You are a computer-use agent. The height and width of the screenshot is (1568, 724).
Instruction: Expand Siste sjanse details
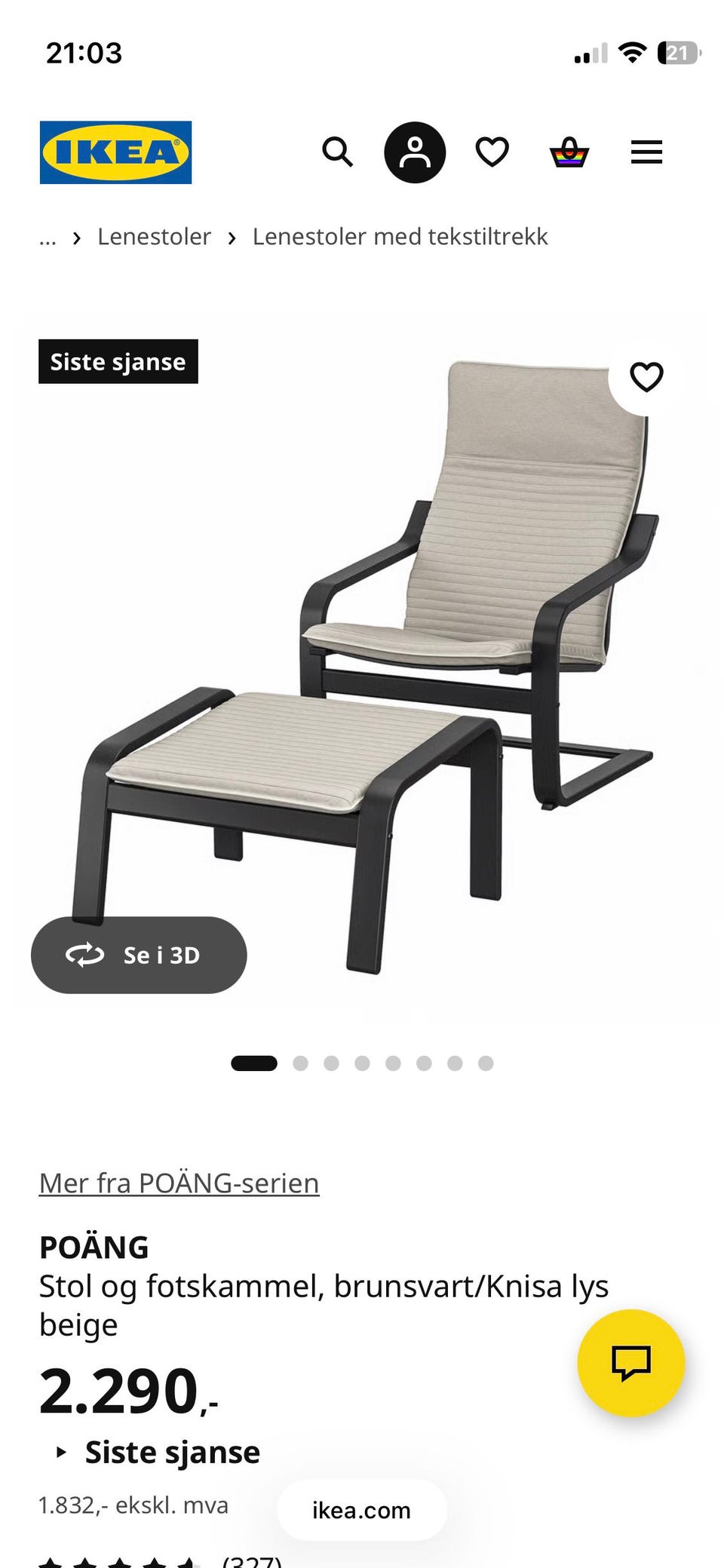point(158,1452)
